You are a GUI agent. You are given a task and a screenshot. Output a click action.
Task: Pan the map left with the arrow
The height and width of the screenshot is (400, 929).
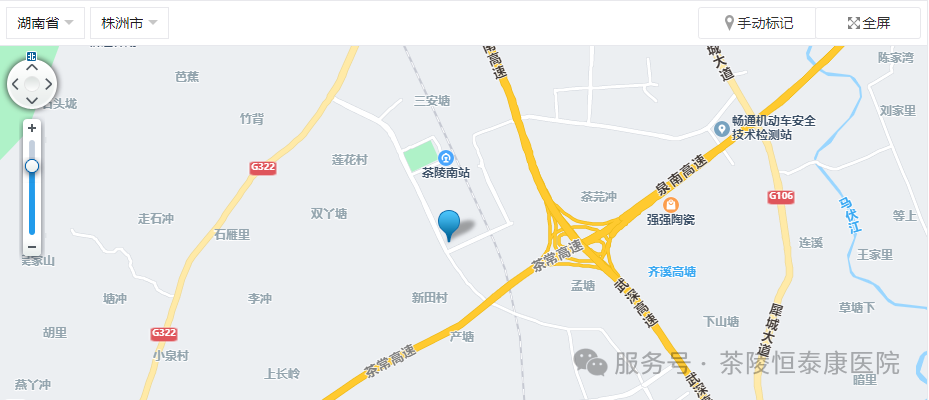(x=15, y=84)
